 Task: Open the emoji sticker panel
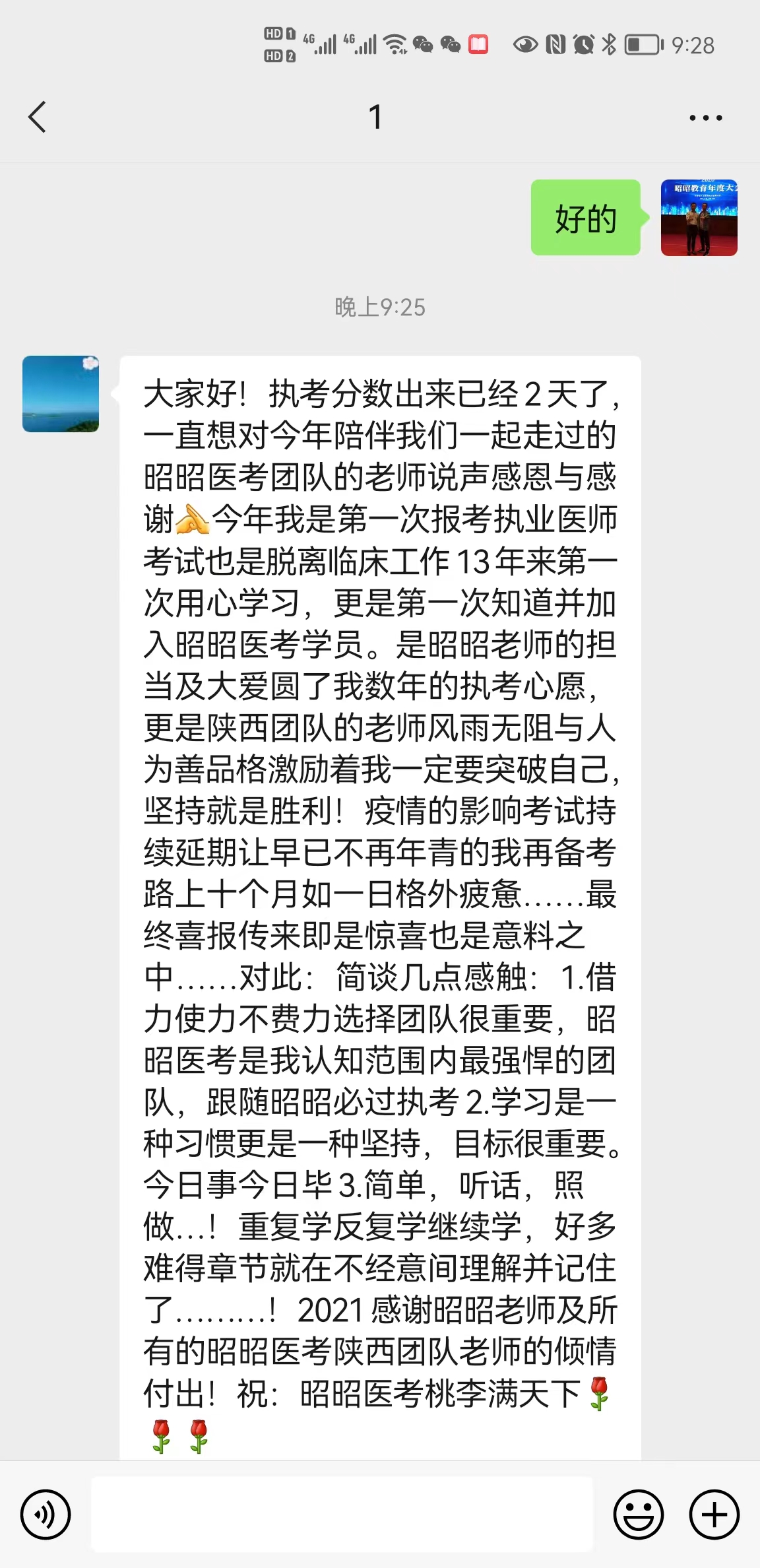tap(638, 1515)
